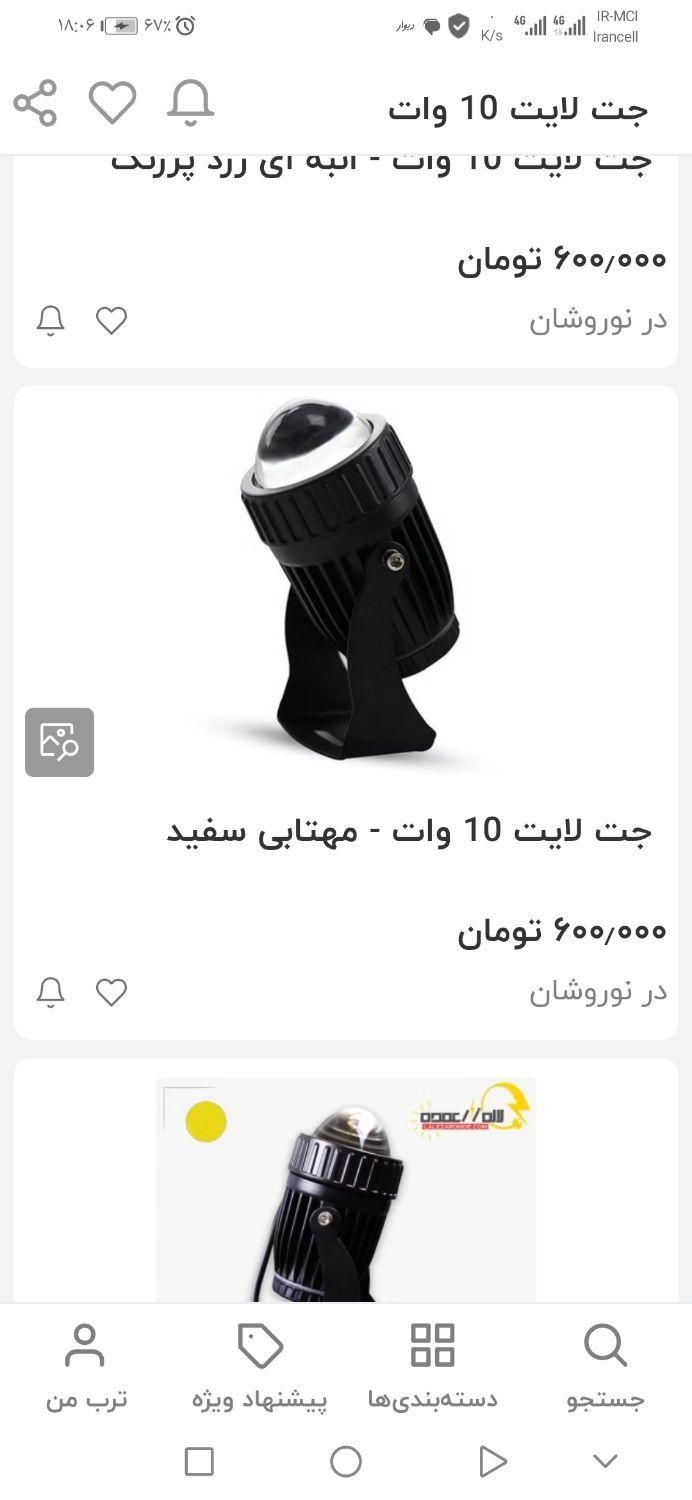The image size is (692, 1500).
Task: Switch to the دسته‌بندی‌ها tab
Action: 433,1366
